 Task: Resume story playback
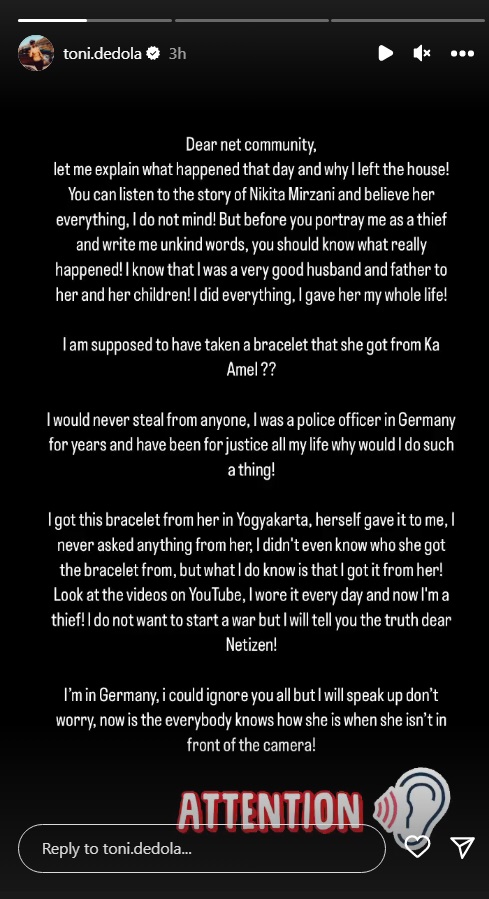click(x=385, y=53)
